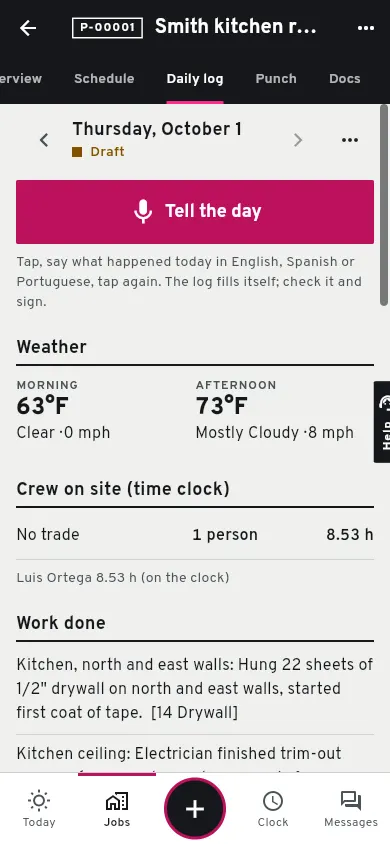Screen dimensions: 390x844
Task: Switch to the Overview tab
Action: pyautogui.click(x=21, y=79)
